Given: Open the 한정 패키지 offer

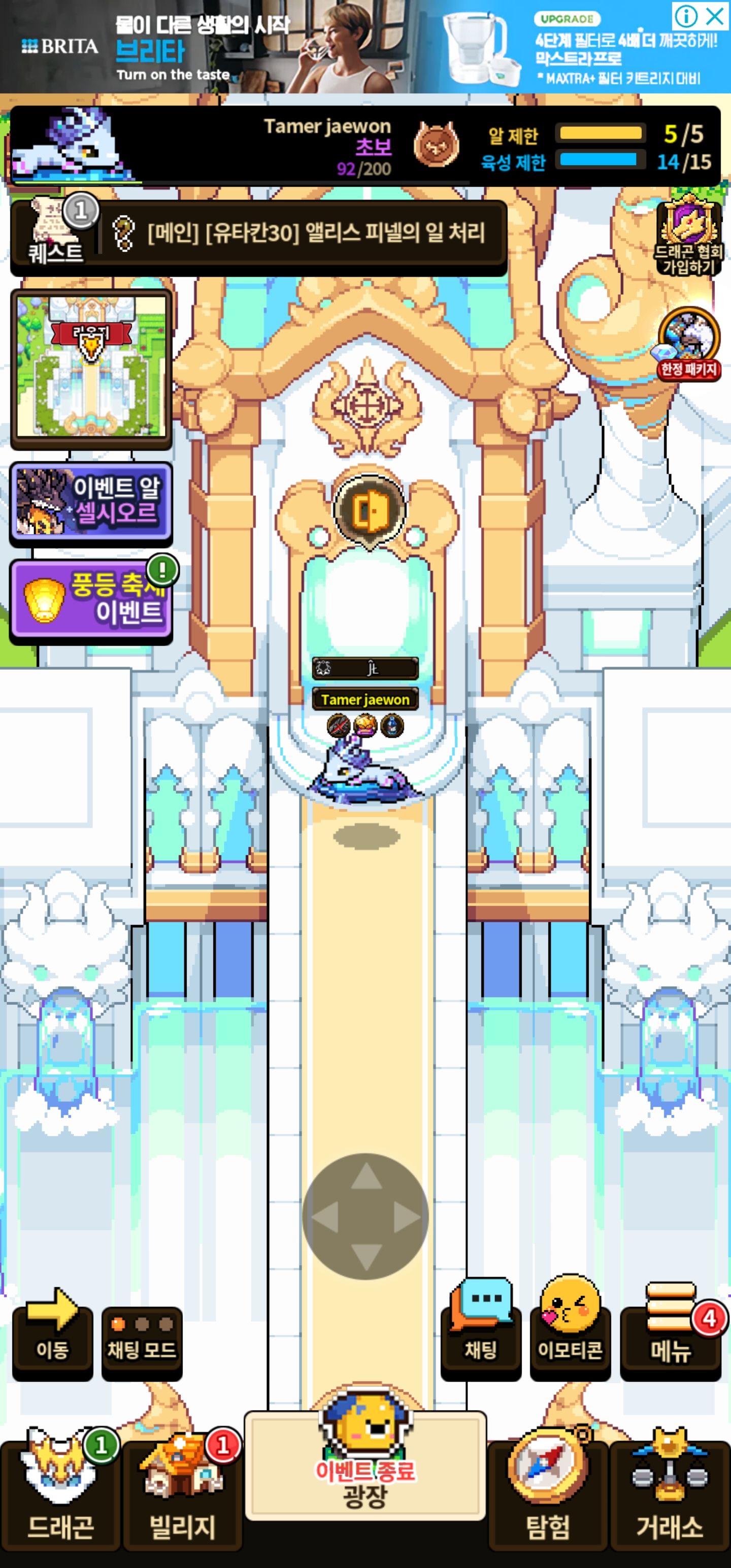Looking at the screenshot, I should pyautogui.click(x=688, y=344).
